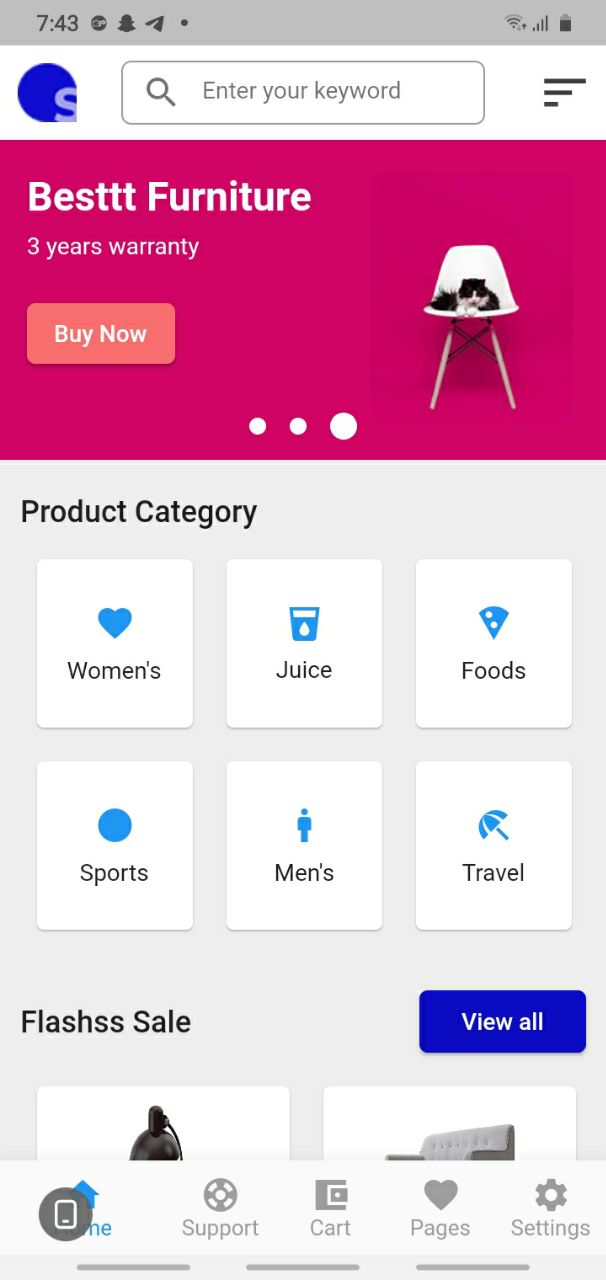Open the Juice category
The width and height of the screenshot is (606, 1280).
pos(304,643)
